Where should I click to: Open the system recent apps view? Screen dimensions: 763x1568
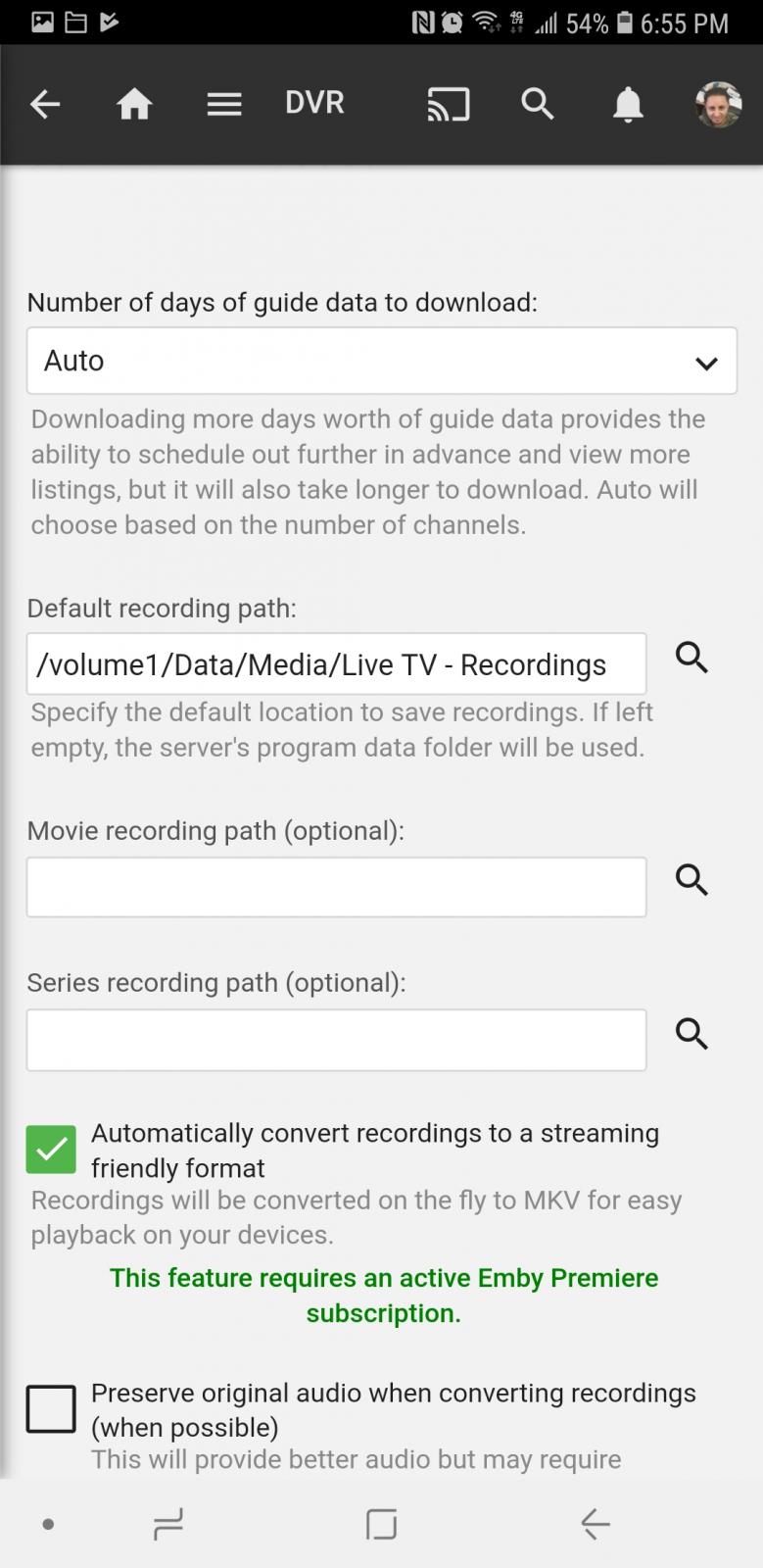tap(168, 1524)
